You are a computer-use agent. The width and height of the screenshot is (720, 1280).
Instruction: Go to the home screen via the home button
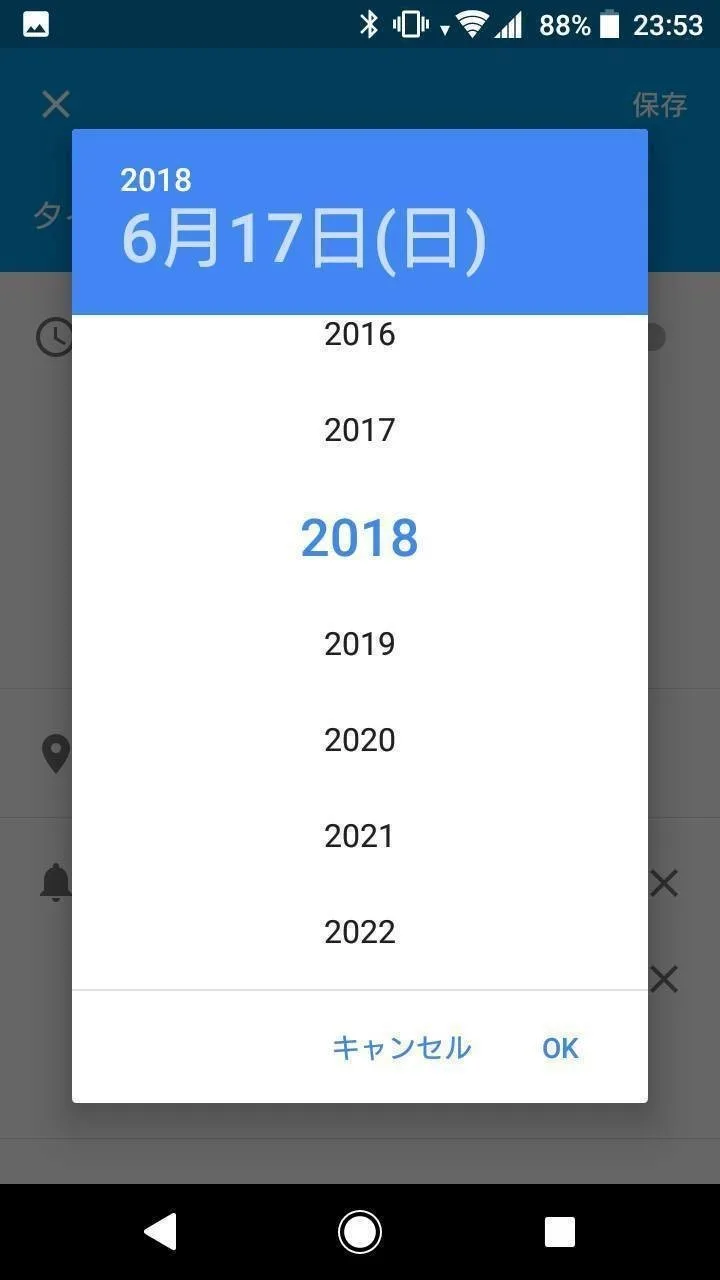(x=360, y=1232)
